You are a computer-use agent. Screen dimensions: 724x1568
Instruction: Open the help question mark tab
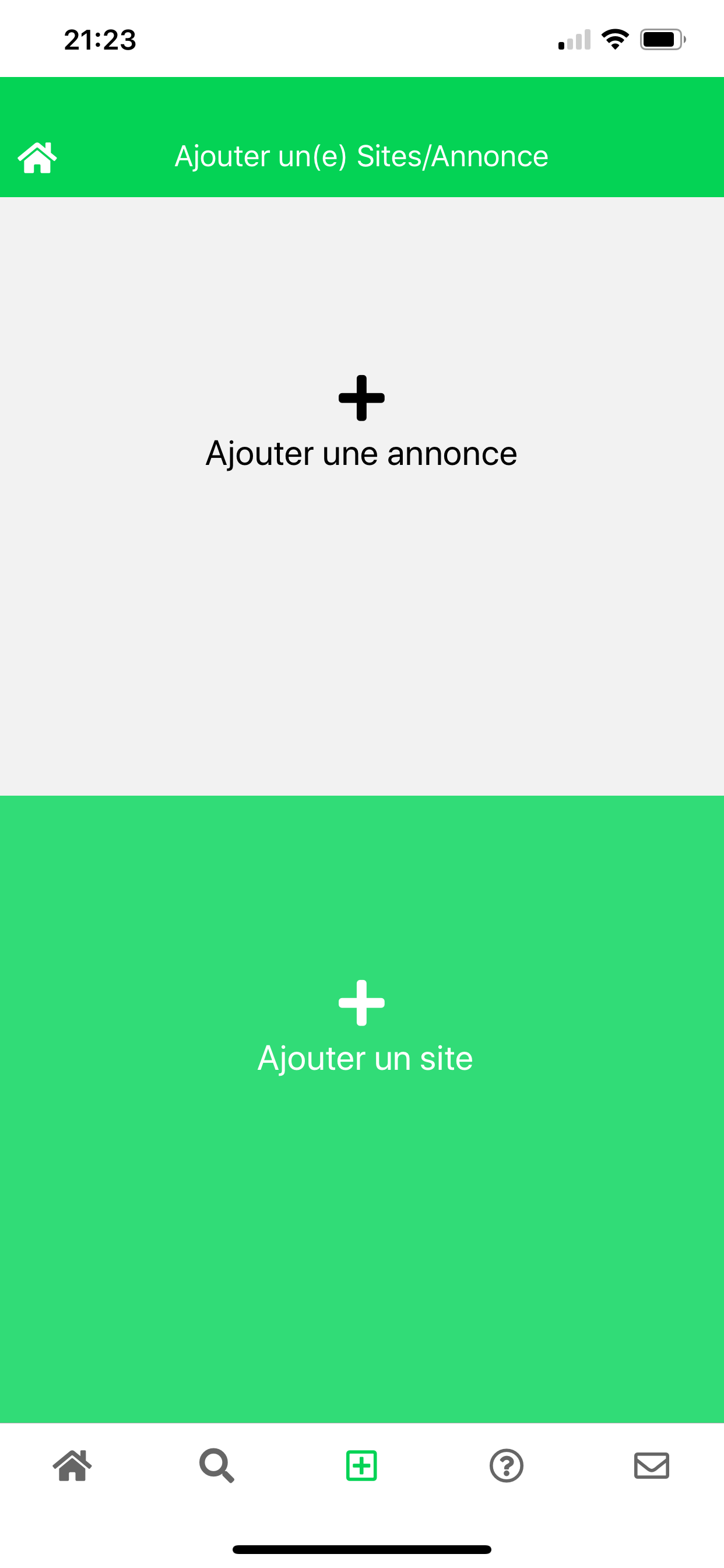coord(506,1465)
